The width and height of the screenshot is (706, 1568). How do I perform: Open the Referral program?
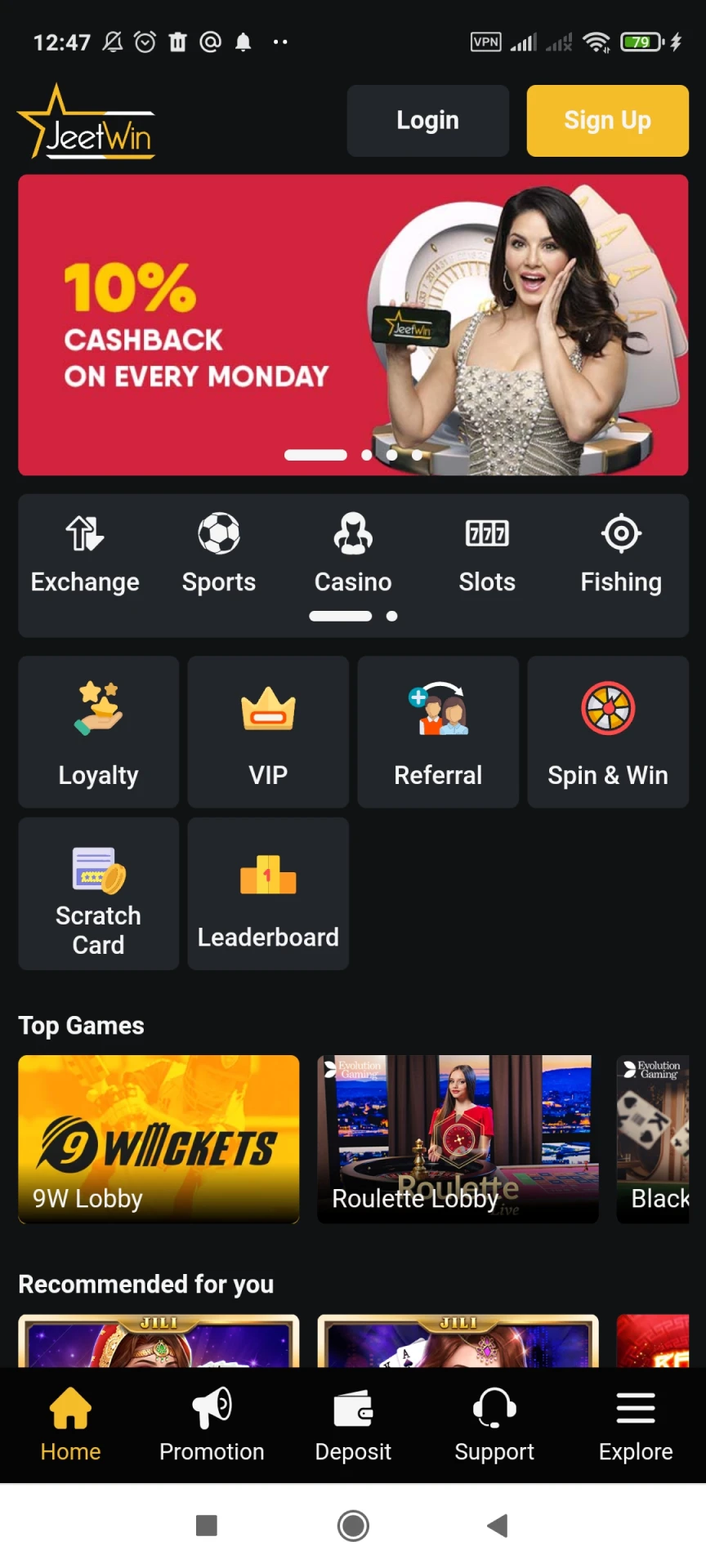click(x=438, y=732)
